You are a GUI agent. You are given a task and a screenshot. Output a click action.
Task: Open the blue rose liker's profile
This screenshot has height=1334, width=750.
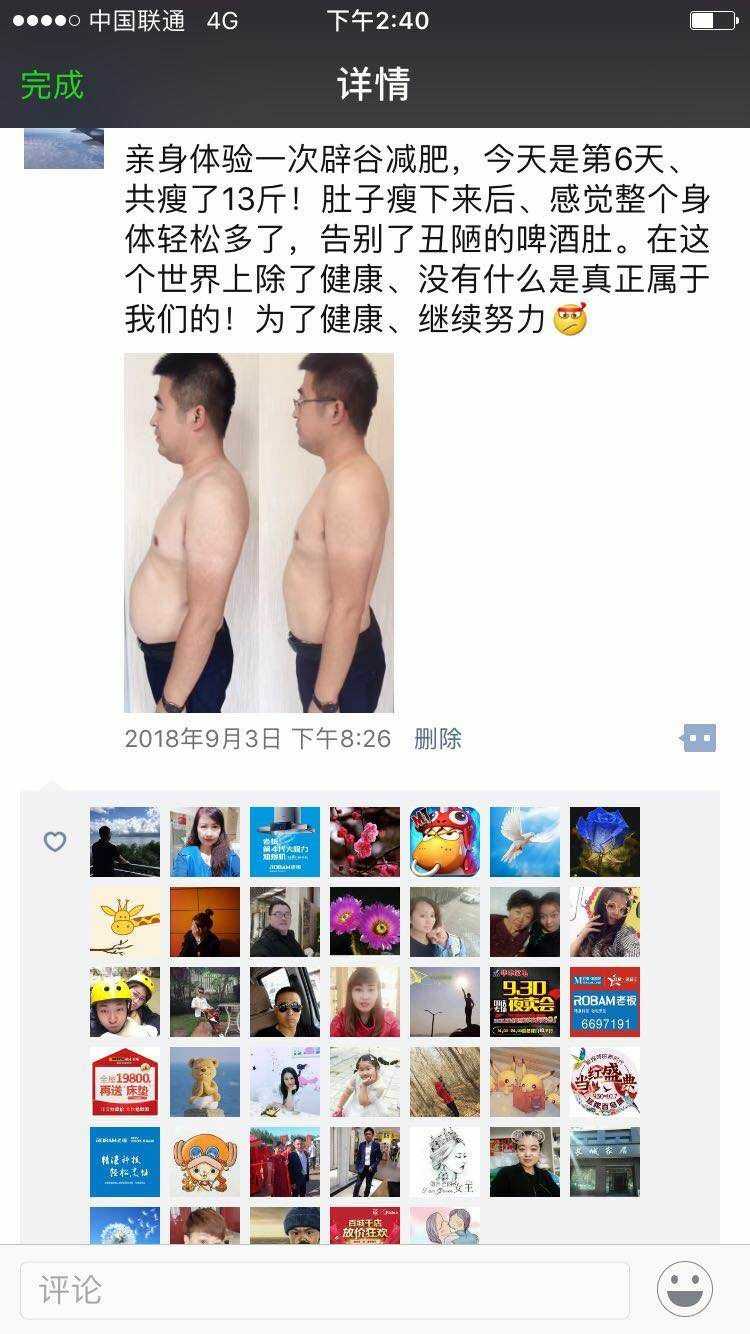pos(605,842)
